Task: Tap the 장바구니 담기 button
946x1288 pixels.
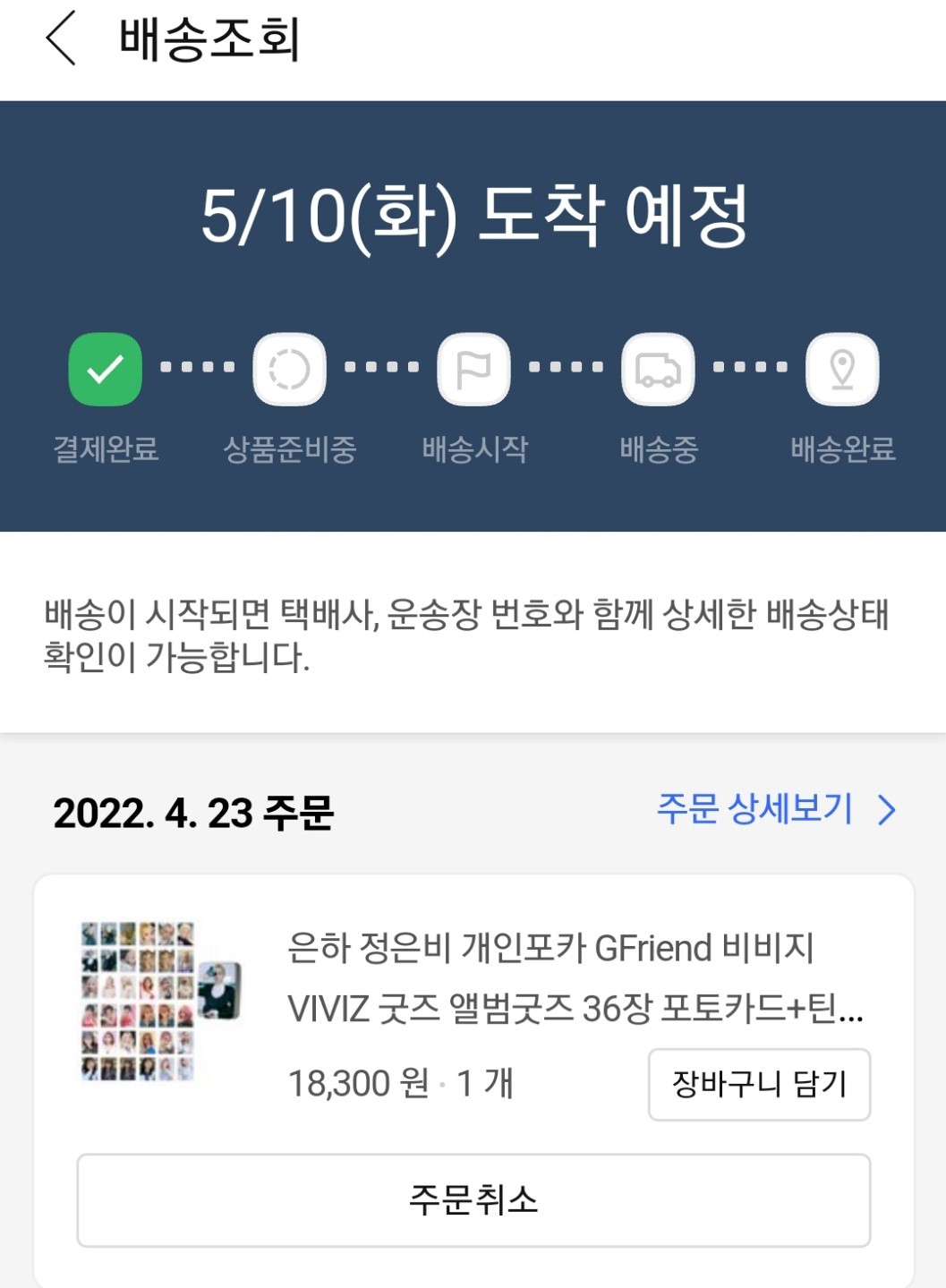Action: pyautogui.click(x=759, y=1085)
